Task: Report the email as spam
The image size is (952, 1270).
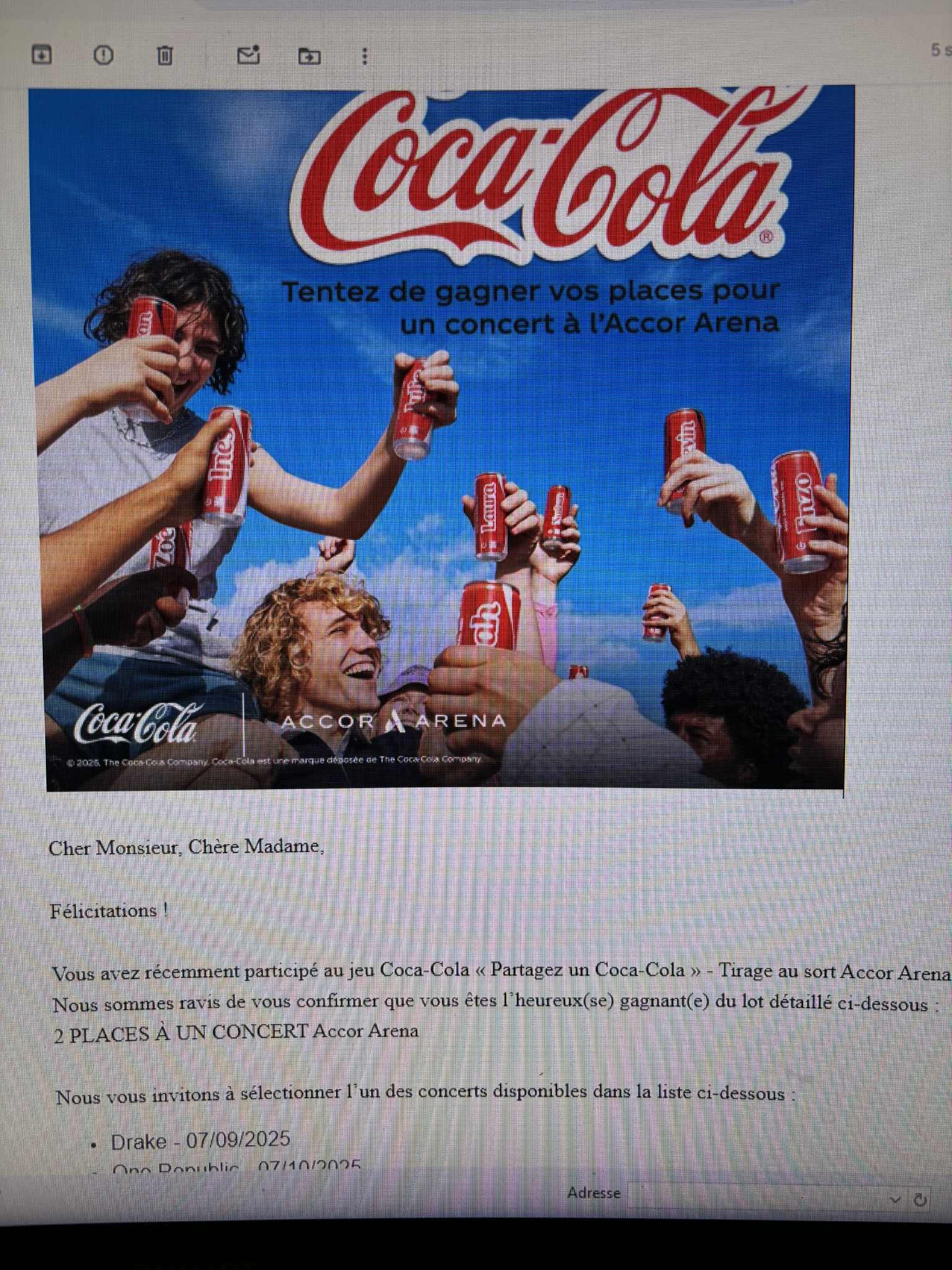Action: pyautogui.click(x=103, y=56)
